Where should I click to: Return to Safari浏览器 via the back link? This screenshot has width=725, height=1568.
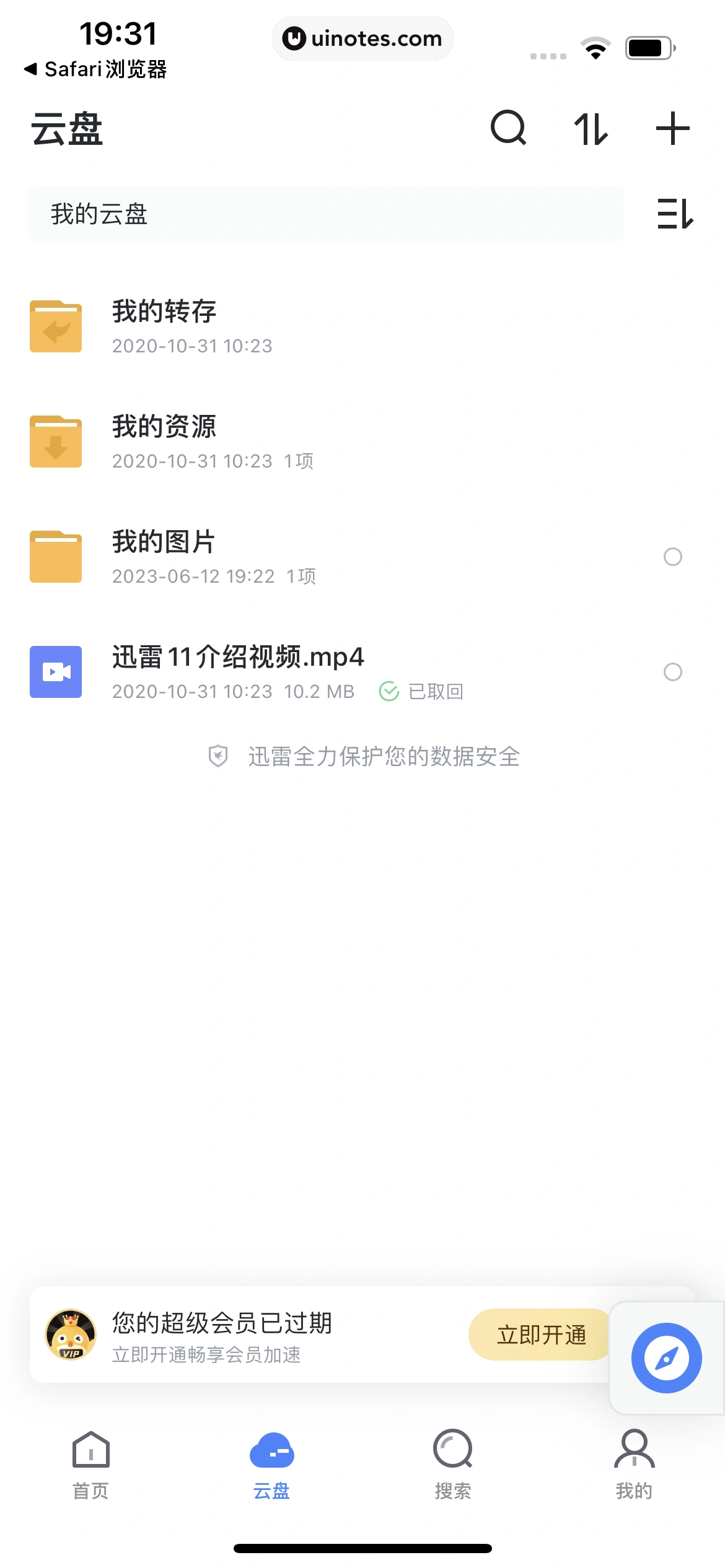(x=96, y=69)
